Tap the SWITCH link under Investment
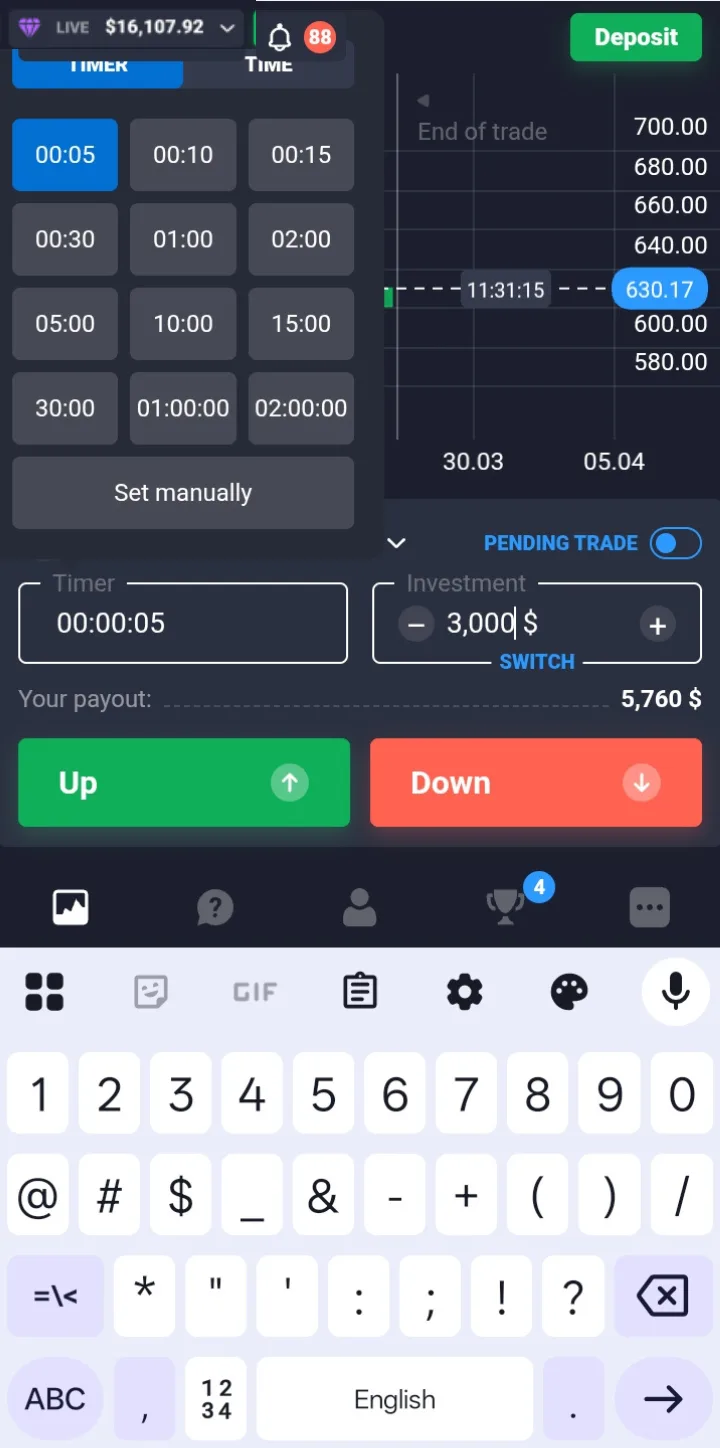The height and width of the screenshot is (1448, 720). pos(537,662)
